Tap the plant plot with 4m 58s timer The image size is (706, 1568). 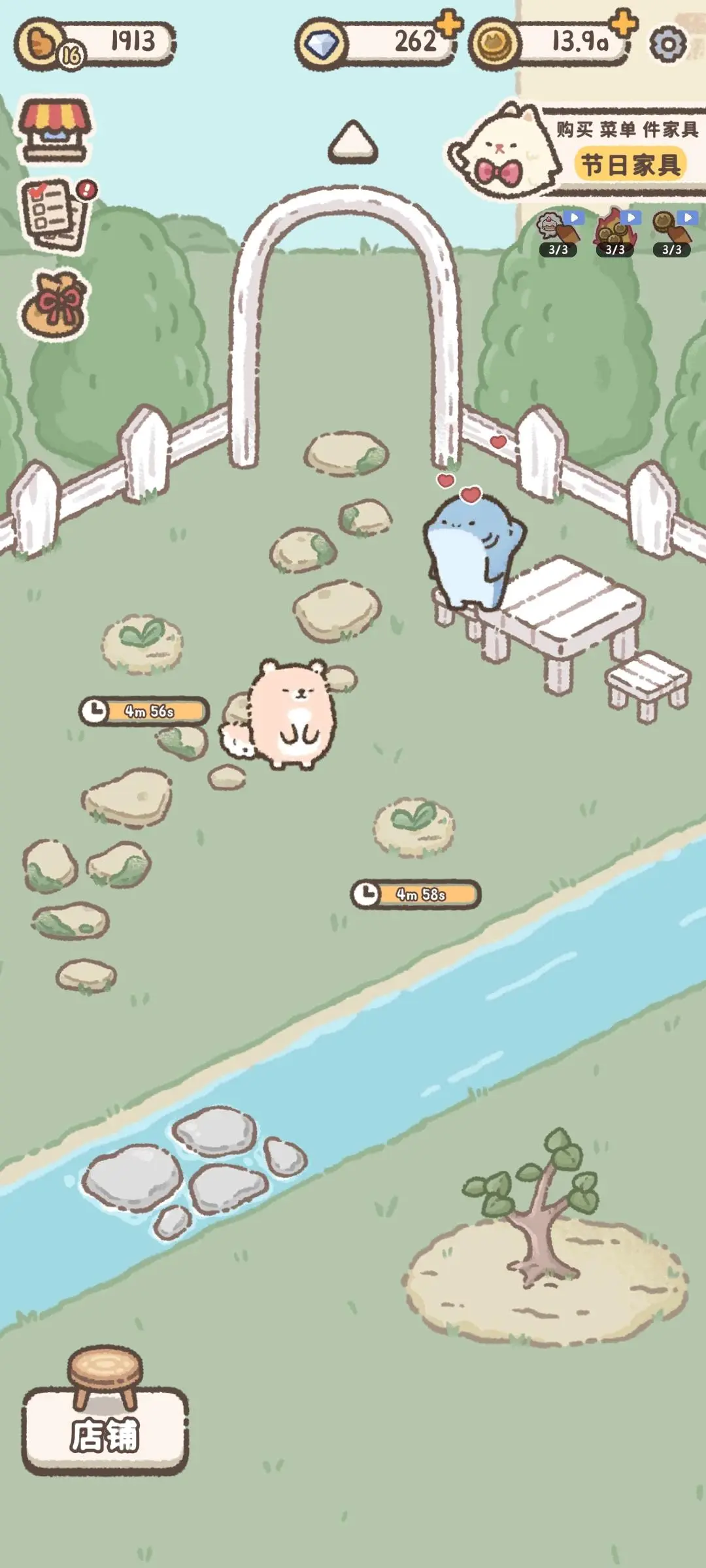pos(414,826)
